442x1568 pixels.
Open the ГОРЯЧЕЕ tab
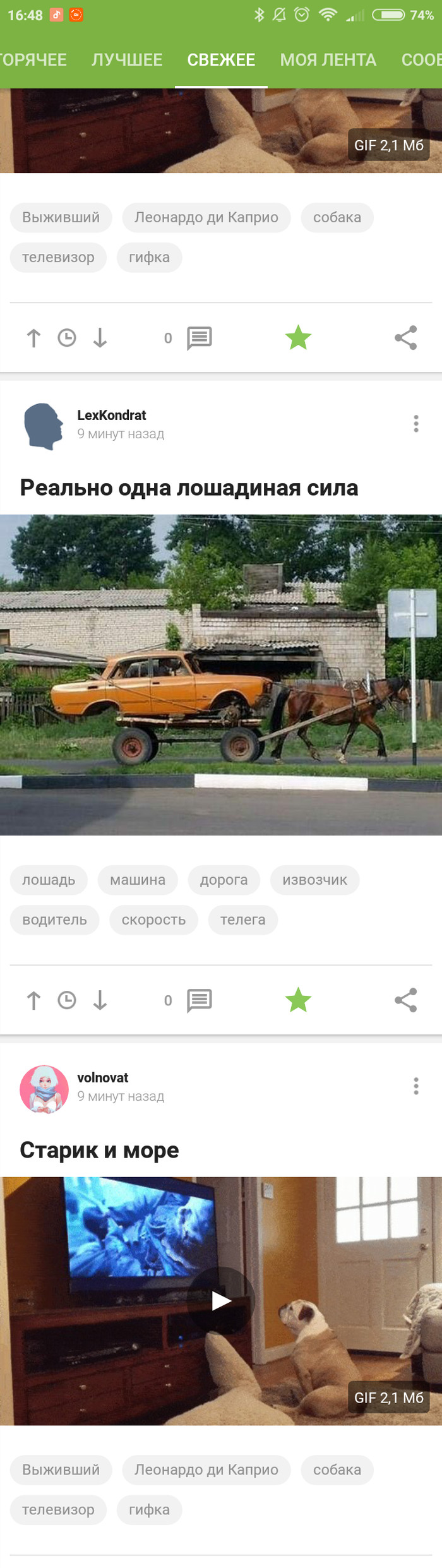tap(33, 60)
